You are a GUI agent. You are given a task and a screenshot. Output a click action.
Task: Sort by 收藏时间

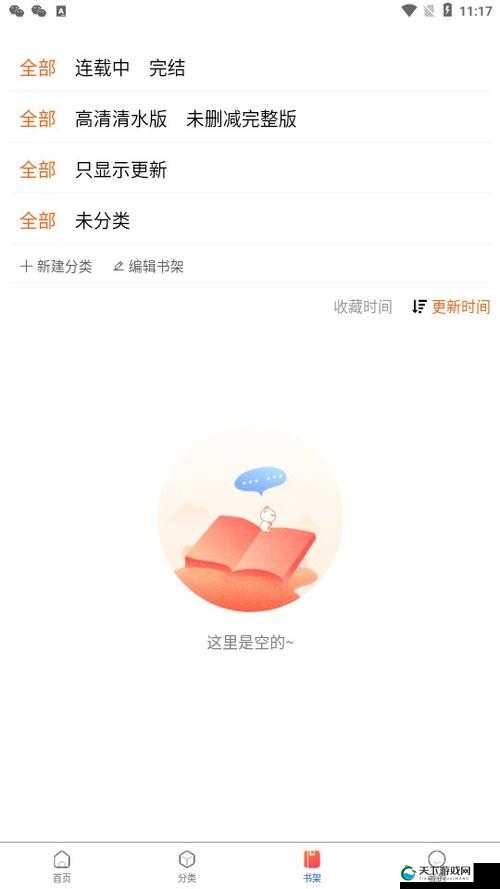click(x=363, y=307)
